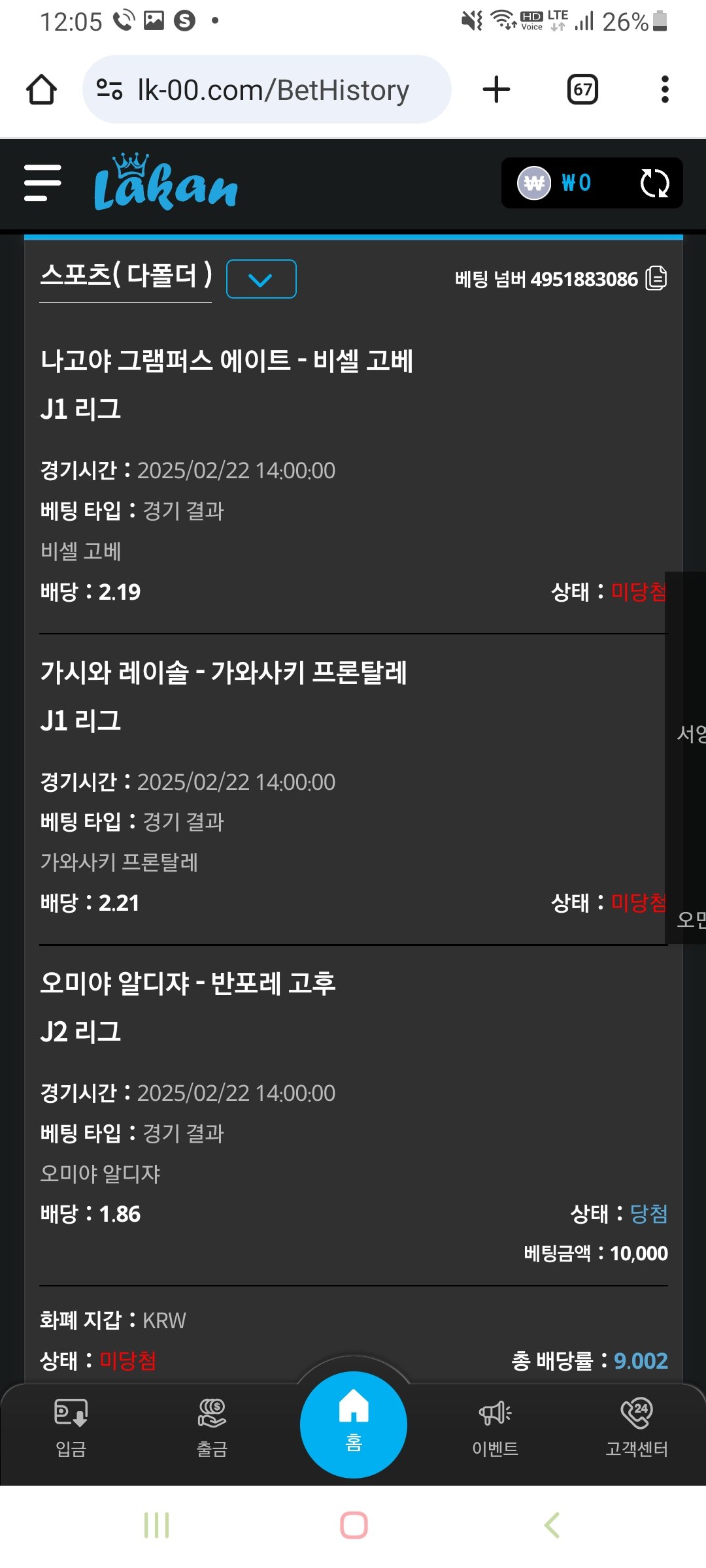The image size is (706, 1568).
Task: Expand the 스포츠(다폴더) dropdown
Action: click(x=261, y=279)
